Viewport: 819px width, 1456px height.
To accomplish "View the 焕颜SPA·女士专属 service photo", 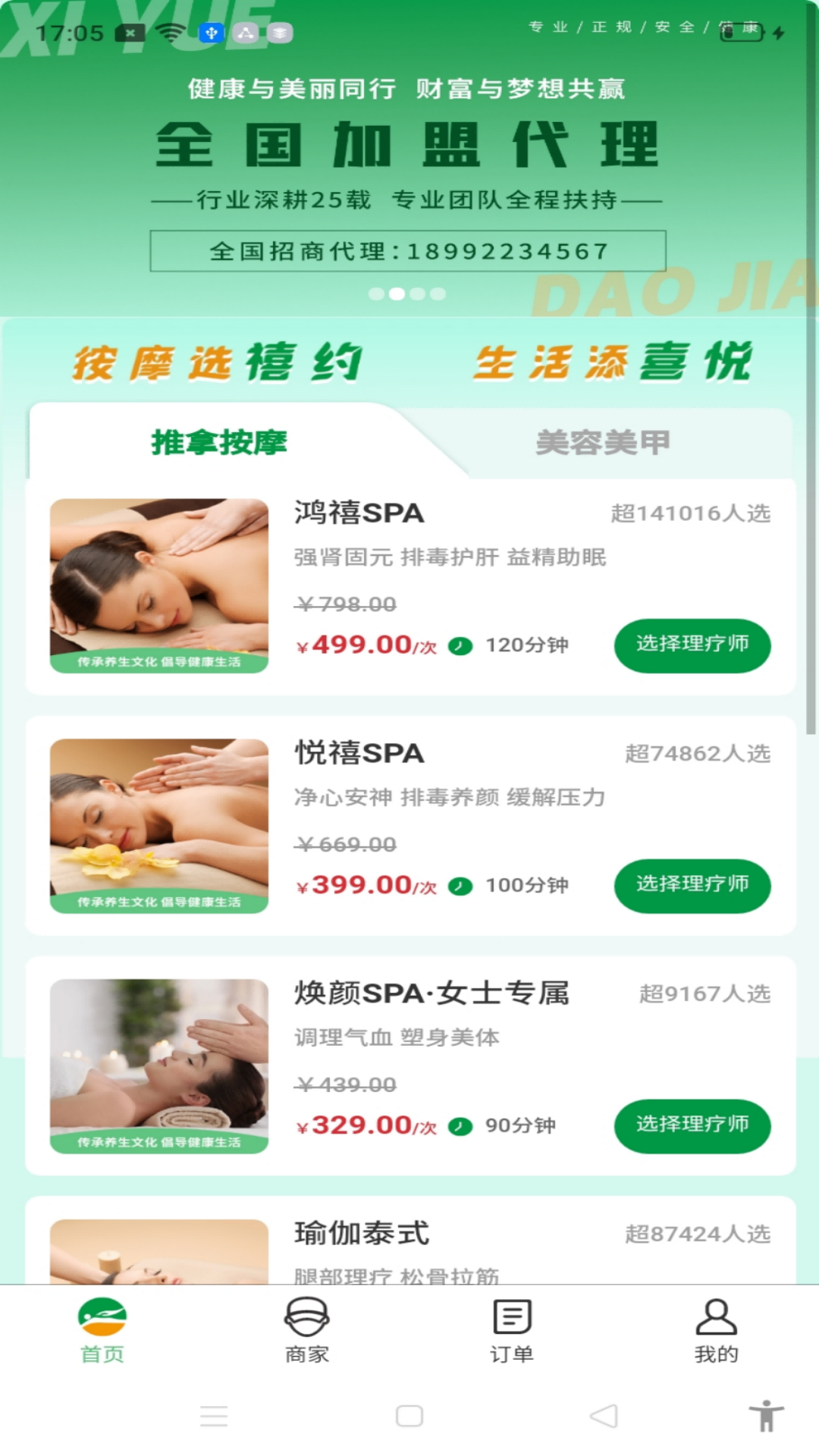I will (159, 1066).
